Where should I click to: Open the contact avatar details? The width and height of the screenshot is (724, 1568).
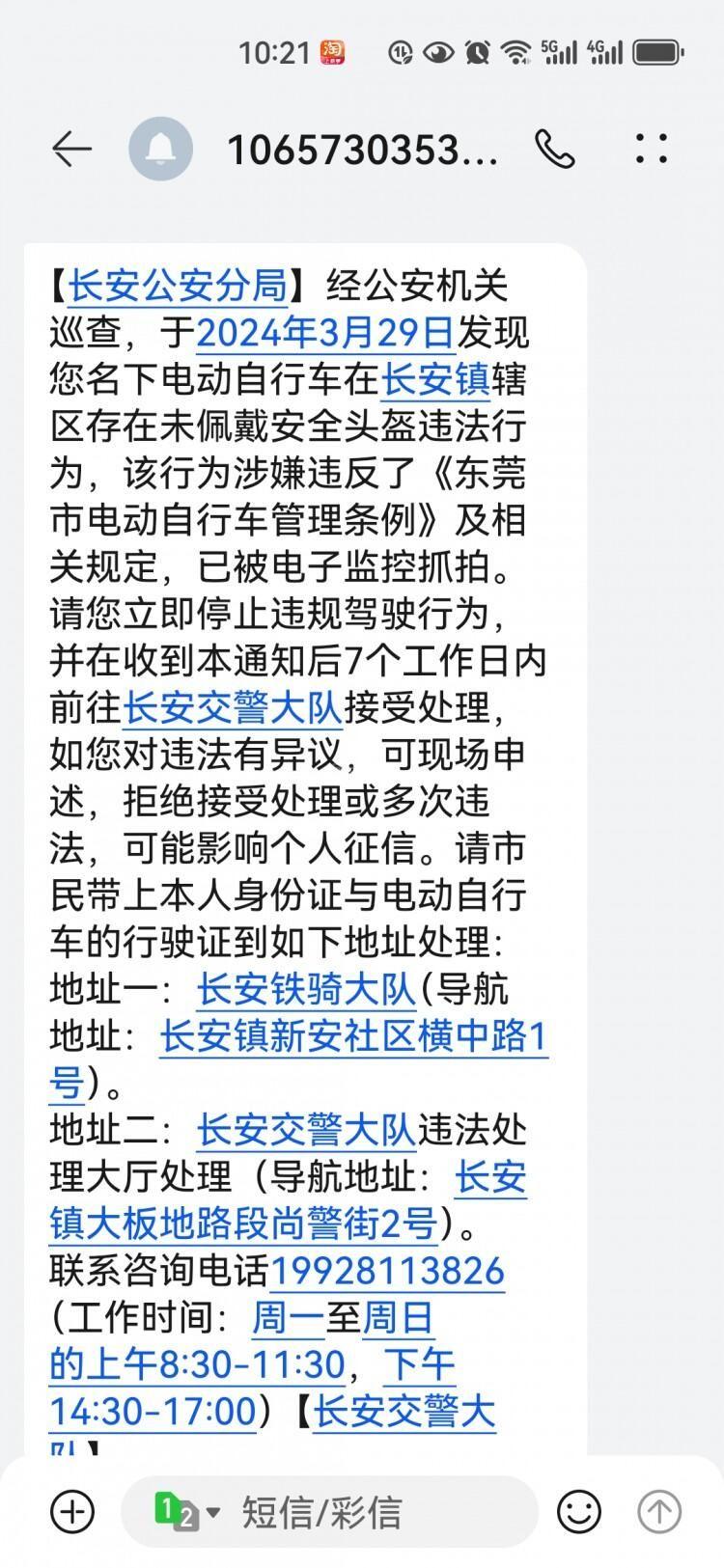tap(160, 150)
